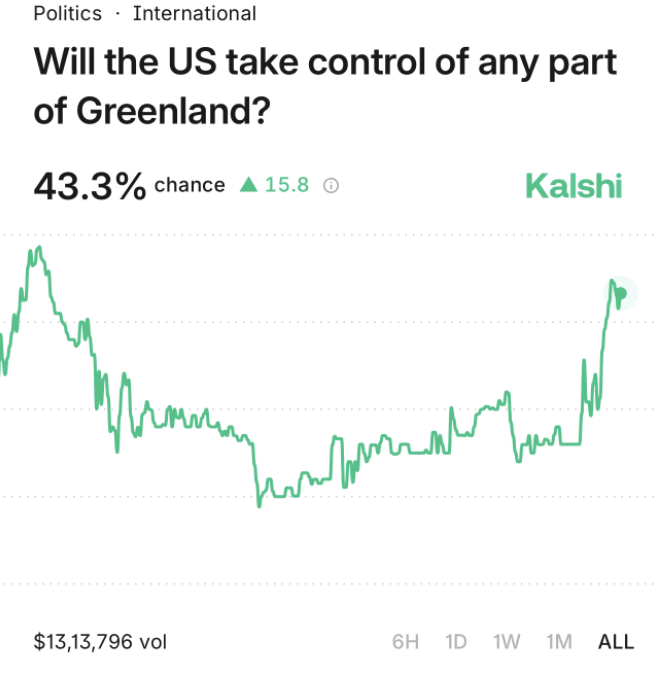
Task: Select the 1D time range
Action: pyautogui.click(x=456, y=642)
